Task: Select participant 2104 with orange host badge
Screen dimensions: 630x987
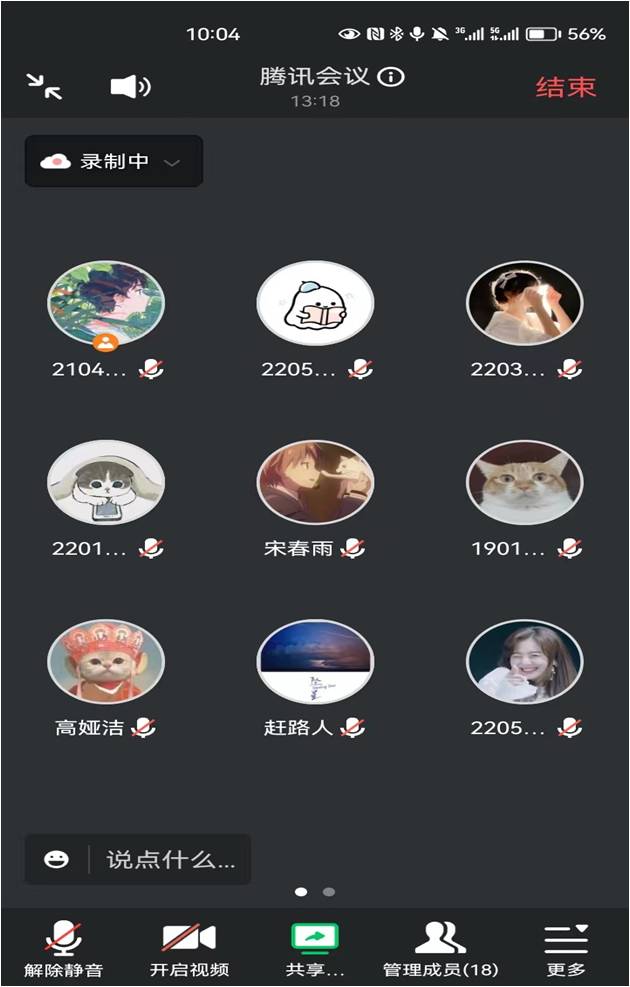Action: (x=106, y=304)
